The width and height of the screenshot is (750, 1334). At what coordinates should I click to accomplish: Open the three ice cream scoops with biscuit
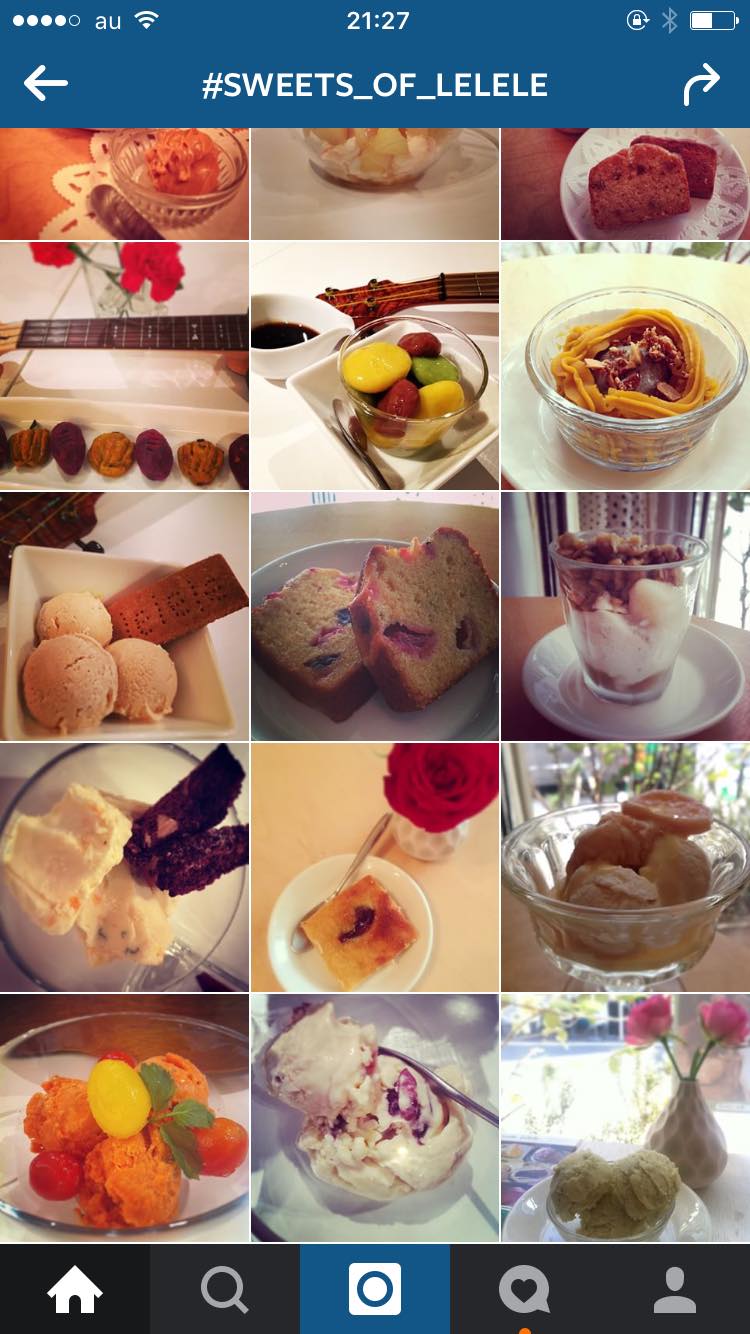click(x=124, y=617)
